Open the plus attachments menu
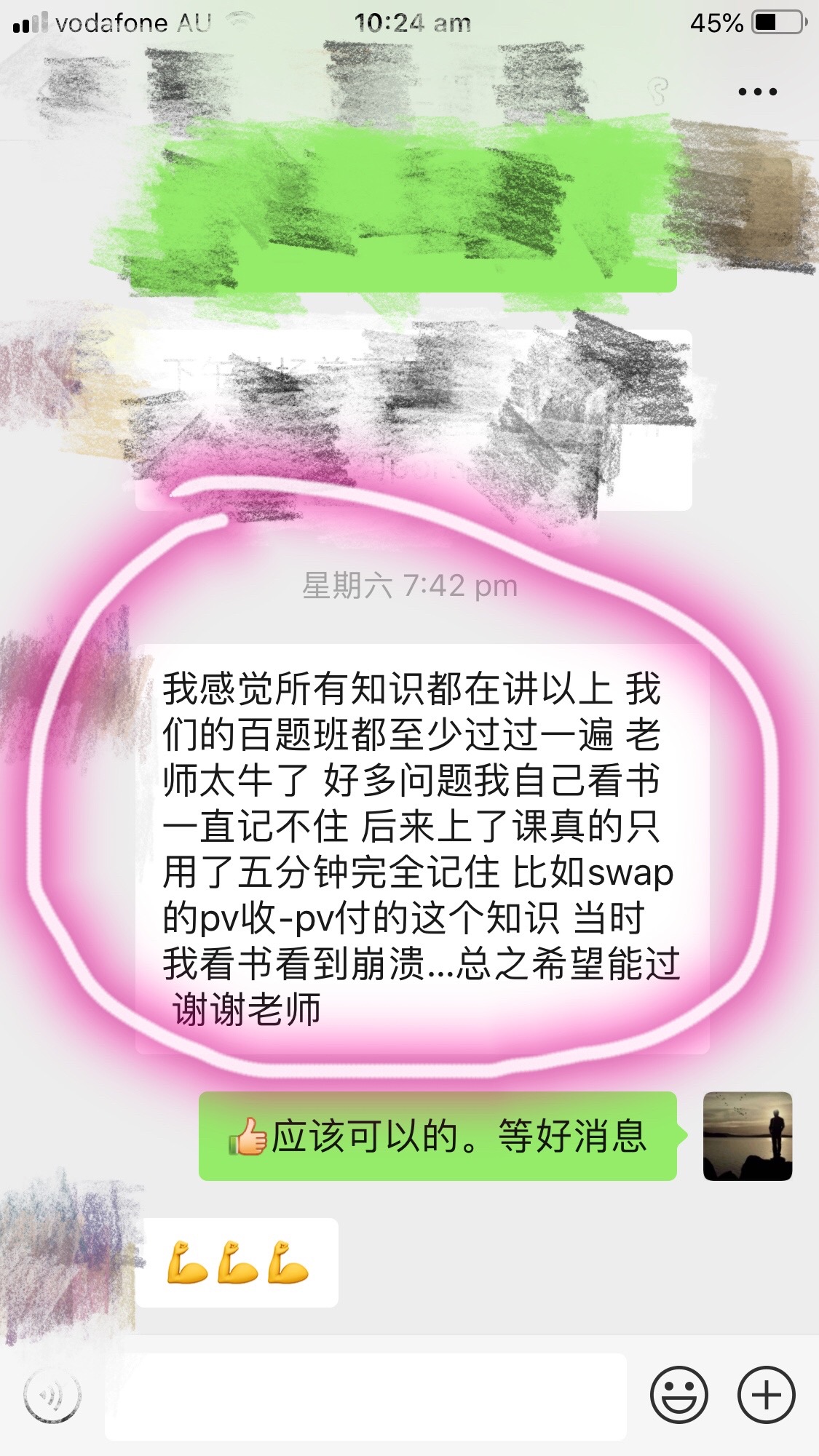 pos(767,1395)
